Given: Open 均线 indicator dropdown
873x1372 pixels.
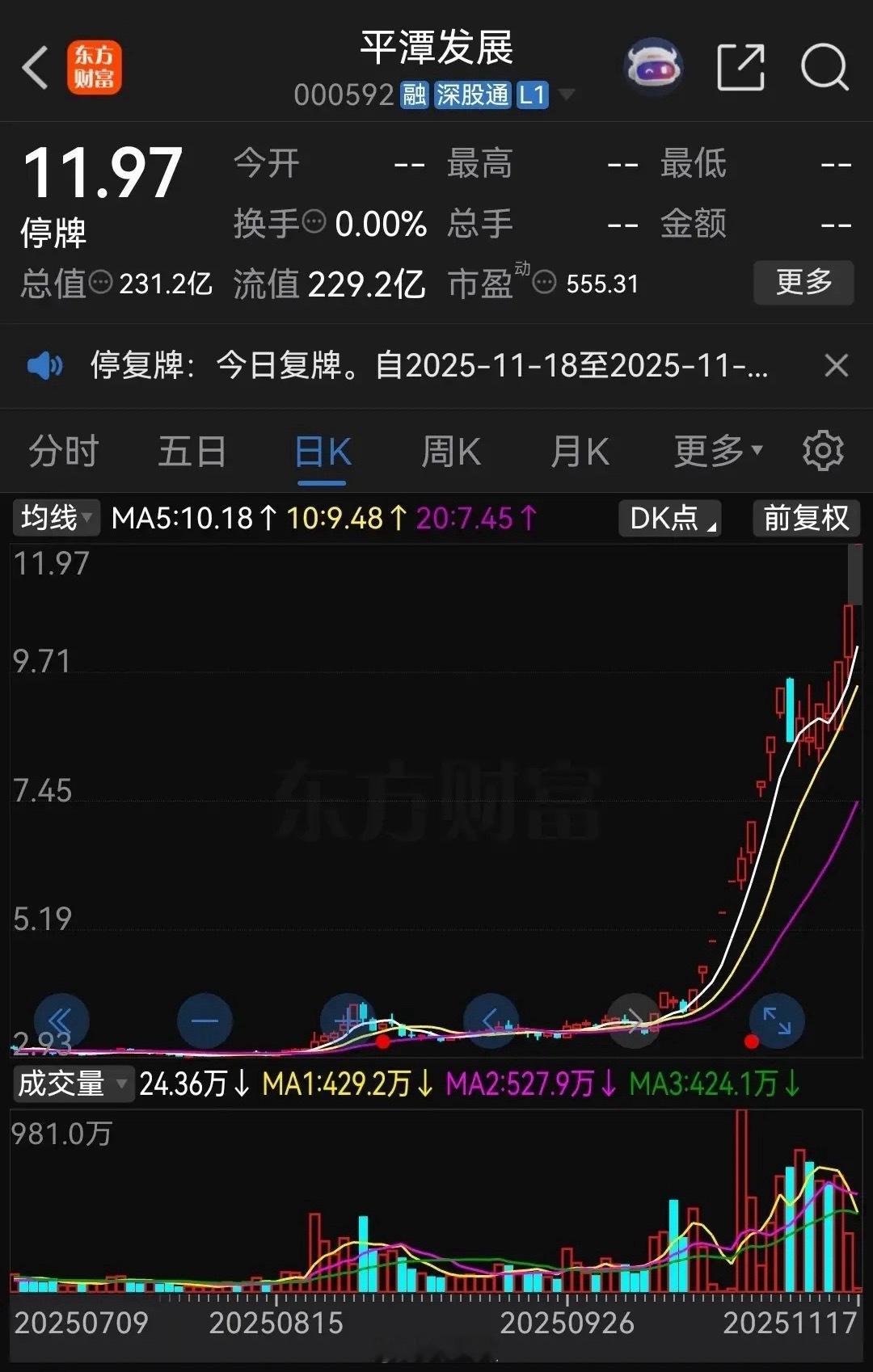Looking at the screenshot, I should [56, 517].
